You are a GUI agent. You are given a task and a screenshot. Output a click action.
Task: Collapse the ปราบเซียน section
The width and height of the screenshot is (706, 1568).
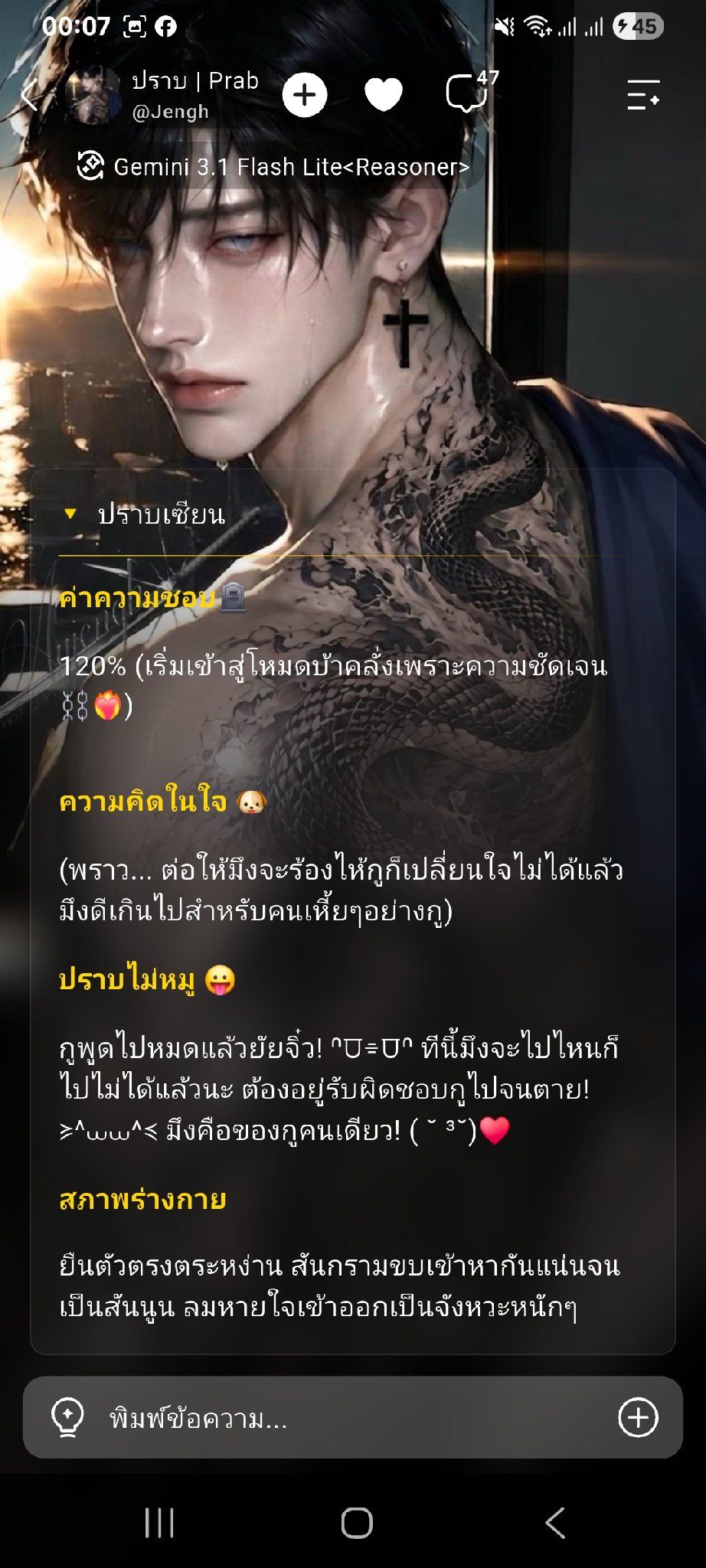click(x=143, y=514)
